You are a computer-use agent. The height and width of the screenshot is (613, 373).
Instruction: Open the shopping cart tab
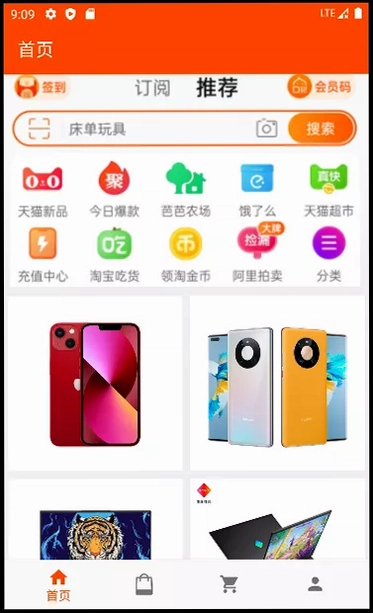pyautogui.click(x=229, y=584)
